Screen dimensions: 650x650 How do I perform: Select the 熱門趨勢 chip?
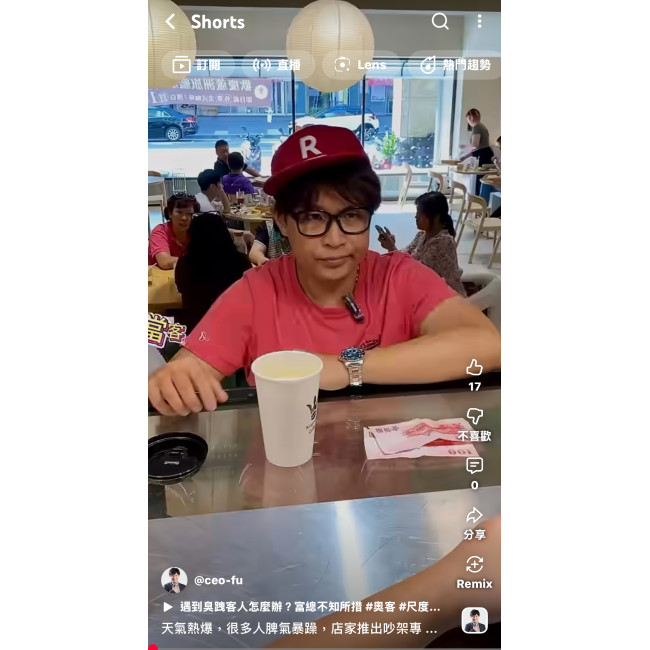(x=456, y=65)
